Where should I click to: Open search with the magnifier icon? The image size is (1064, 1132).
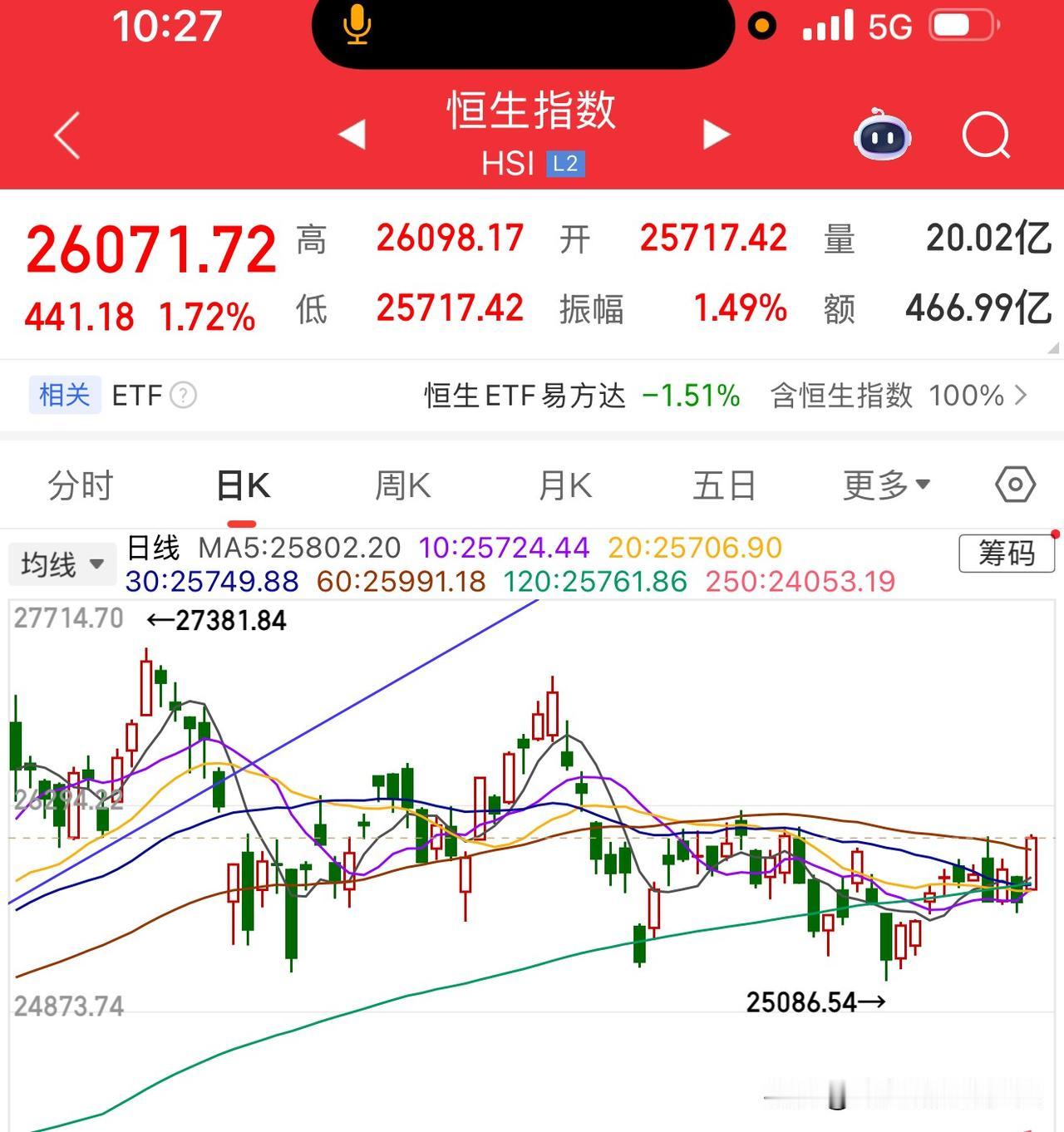point(985,135)
